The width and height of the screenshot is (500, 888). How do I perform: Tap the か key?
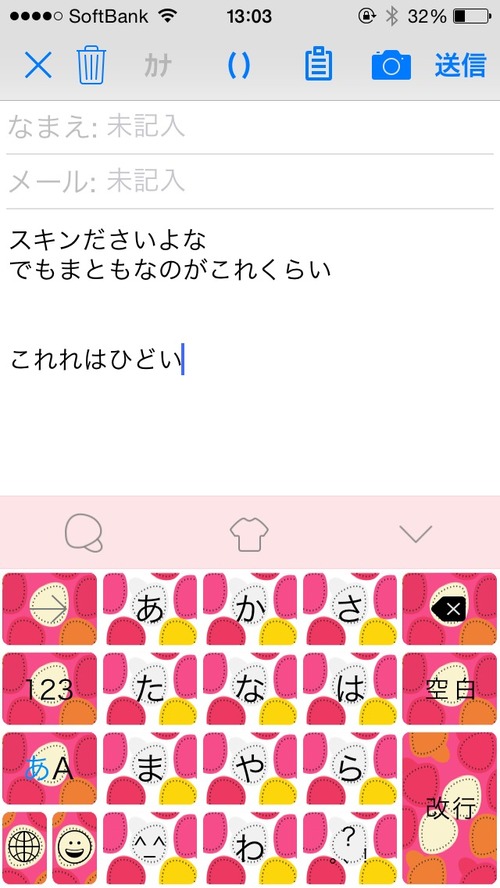(250, 609)
